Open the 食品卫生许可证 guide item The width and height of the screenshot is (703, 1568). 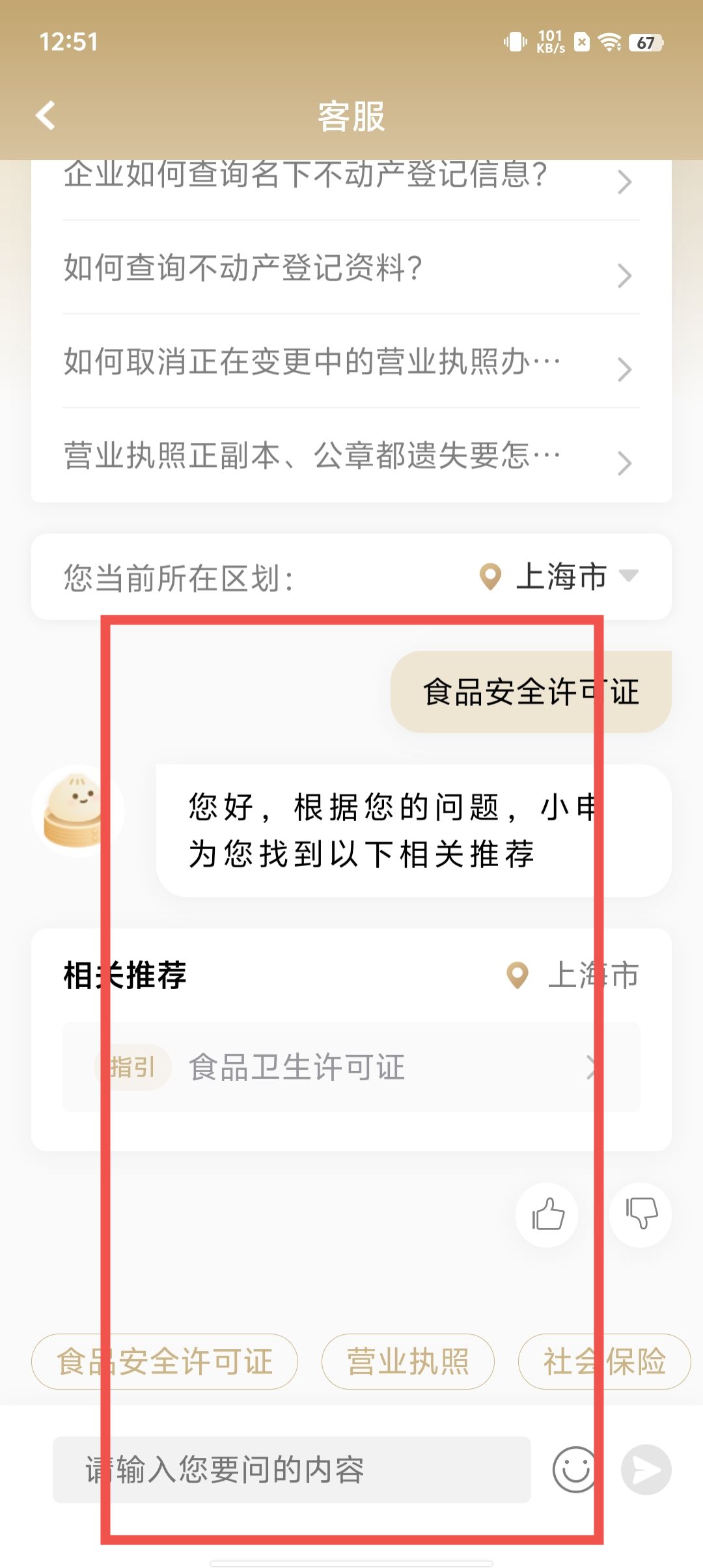[351, 1067]
